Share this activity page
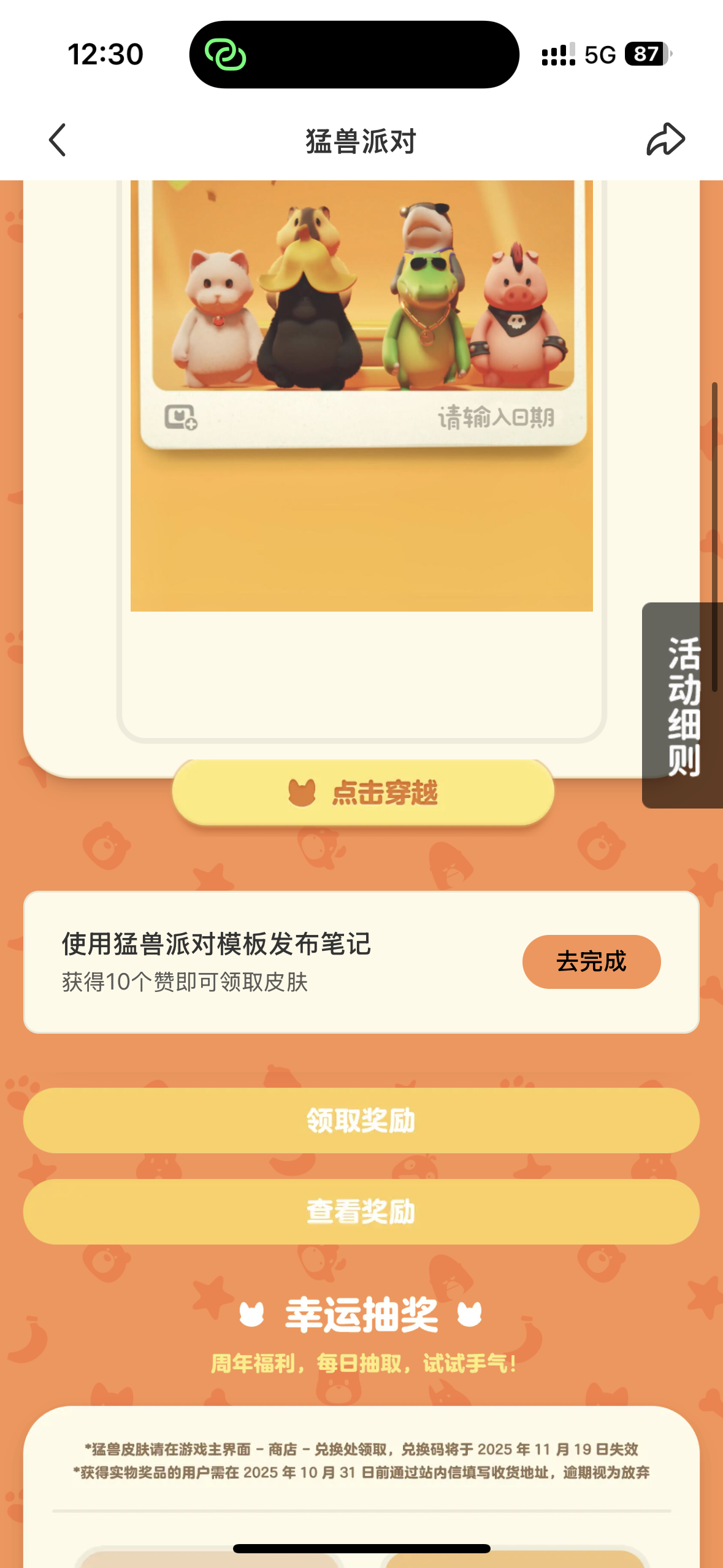Screen dimensions: 723x1568 (x=665, y=140)
